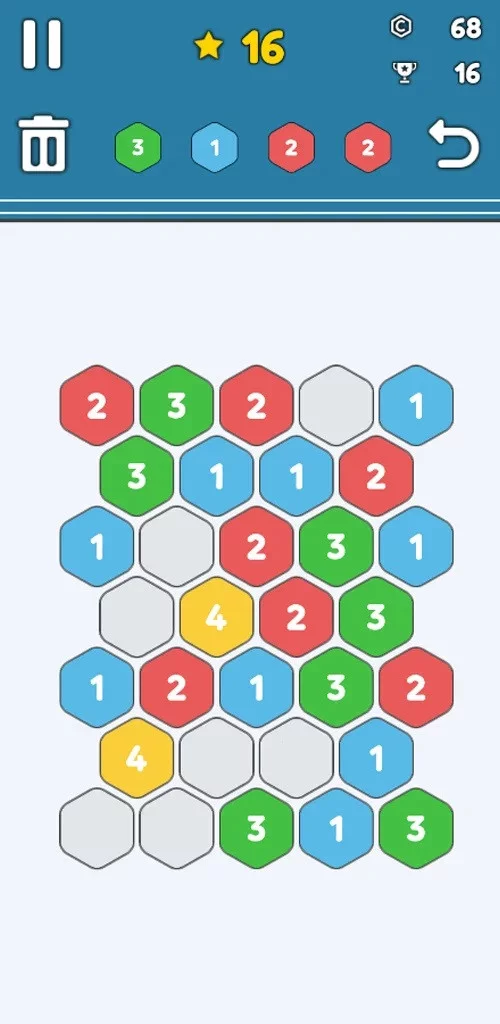Screen dimensions: 500x1024
Task: Tap the empty cell in the top row
Action: (x=336, y=406)
